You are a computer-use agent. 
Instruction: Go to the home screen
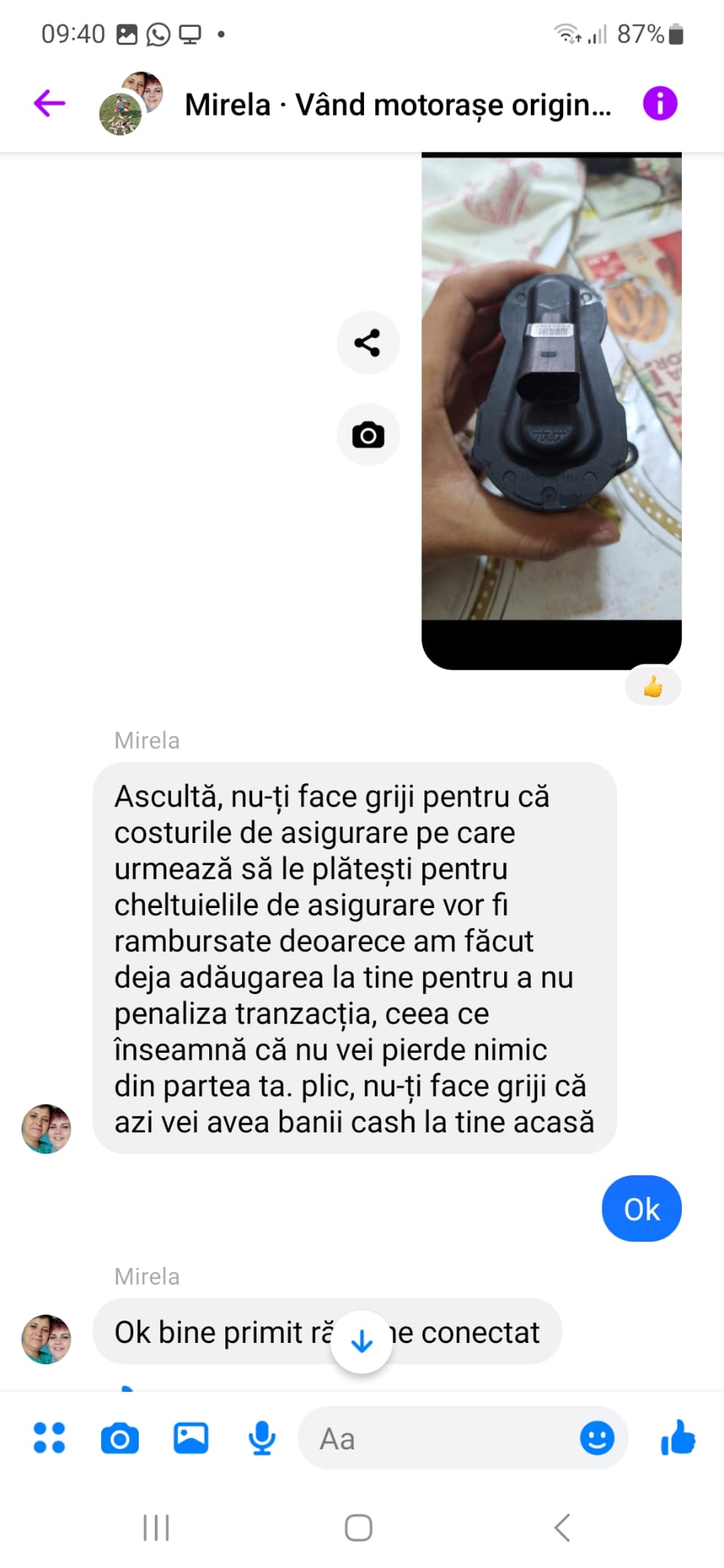(x=359, y=1527)
